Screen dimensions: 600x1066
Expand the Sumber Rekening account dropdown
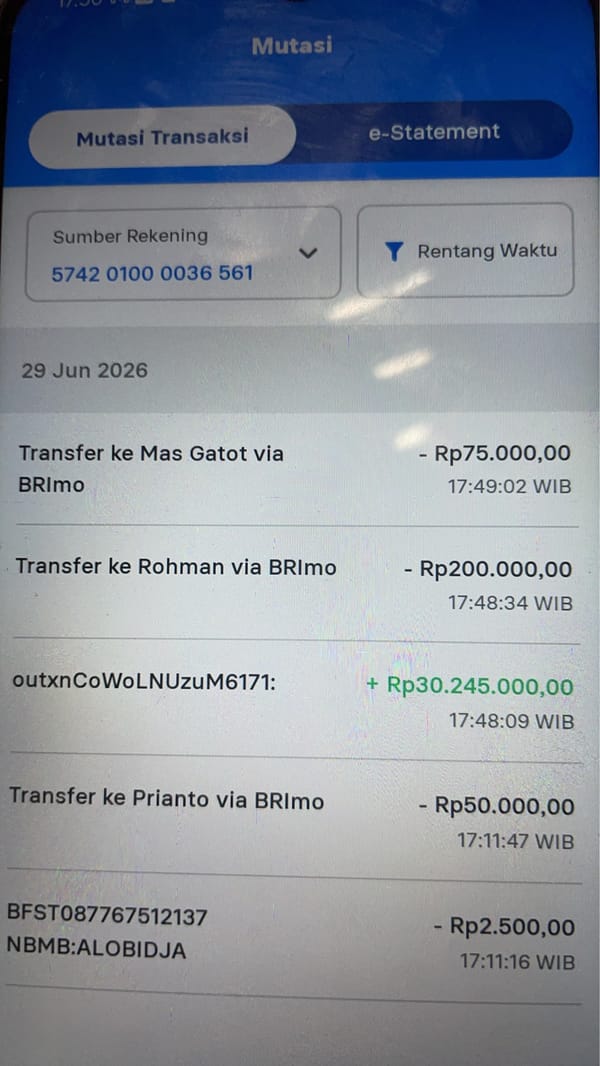[x=183, y=253]
